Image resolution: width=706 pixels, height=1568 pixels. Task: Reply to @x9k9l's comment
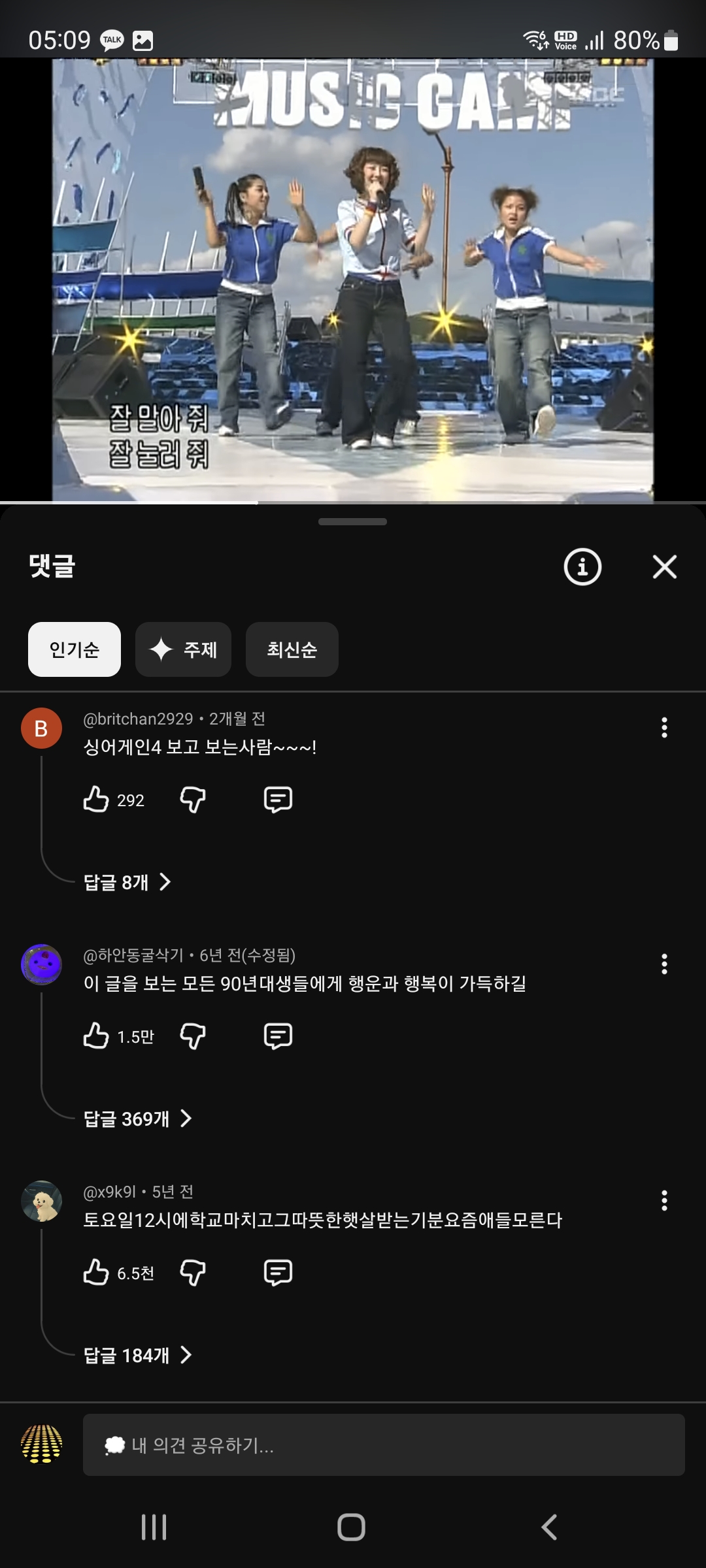pyautogui.click(x=278, y=1273)
